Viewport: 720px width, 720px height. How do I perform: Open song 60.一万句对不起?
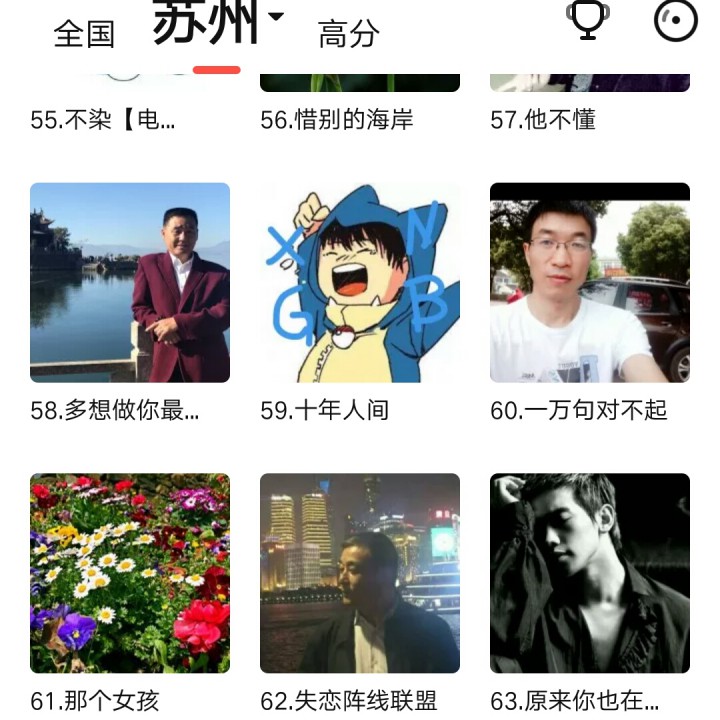click(590, 283)
